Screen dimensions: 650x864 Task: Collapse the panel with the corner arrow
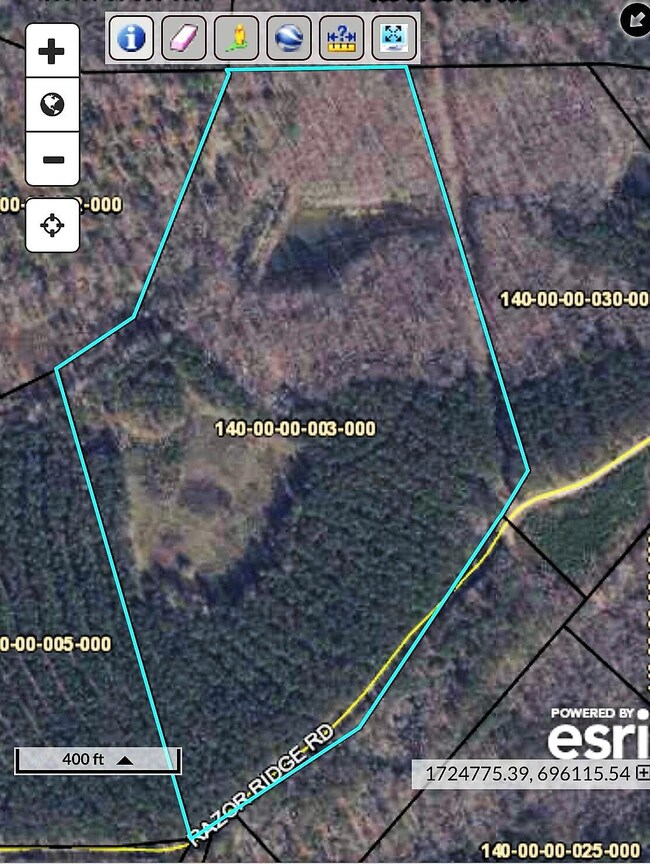[634, 19]
